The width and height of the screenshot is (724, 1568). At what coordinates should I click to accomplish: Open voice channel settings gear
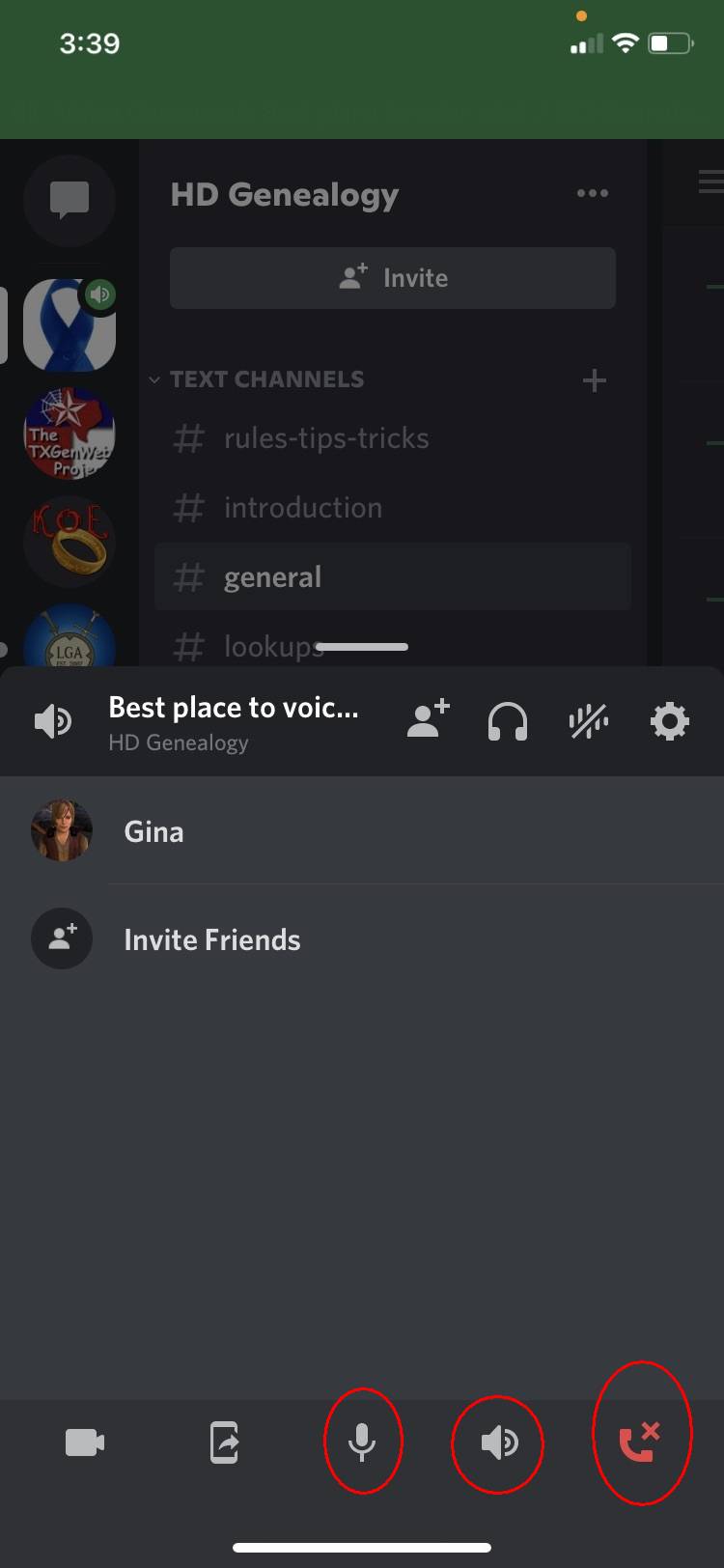669,721
